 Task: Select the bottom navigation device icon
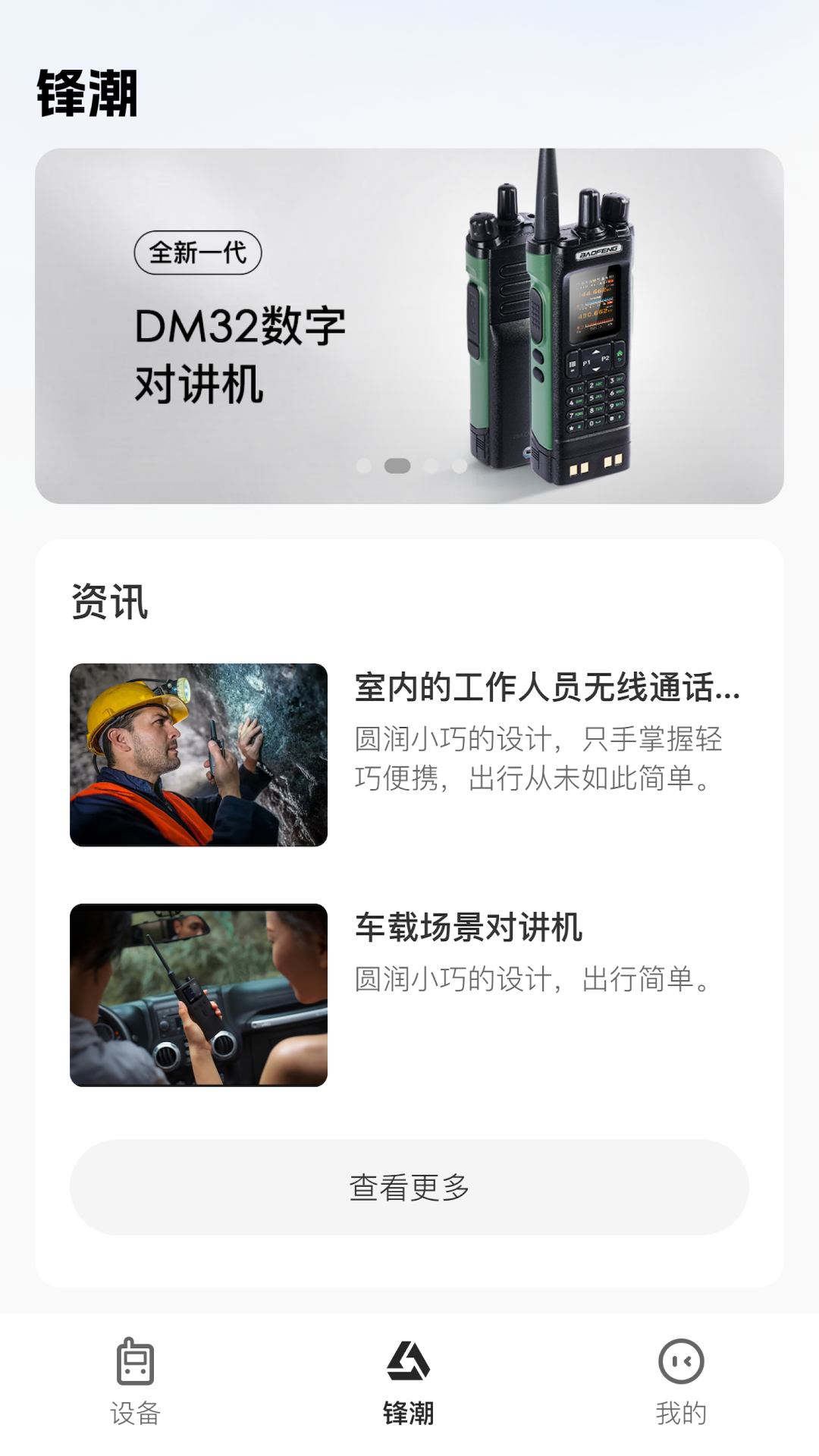coord(133,1362)
